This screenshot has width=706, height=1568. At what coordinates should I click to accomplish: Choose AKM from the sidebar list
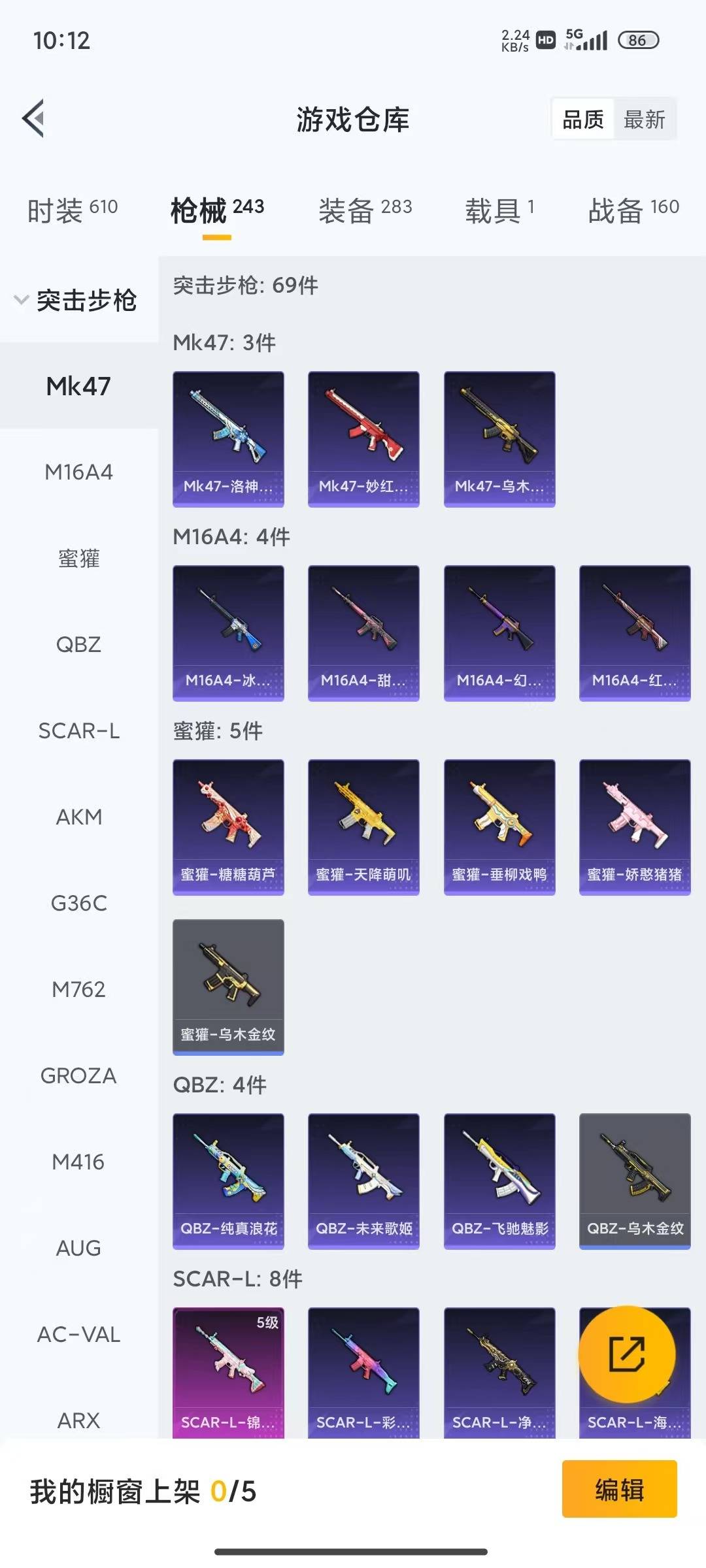point(78,817)
